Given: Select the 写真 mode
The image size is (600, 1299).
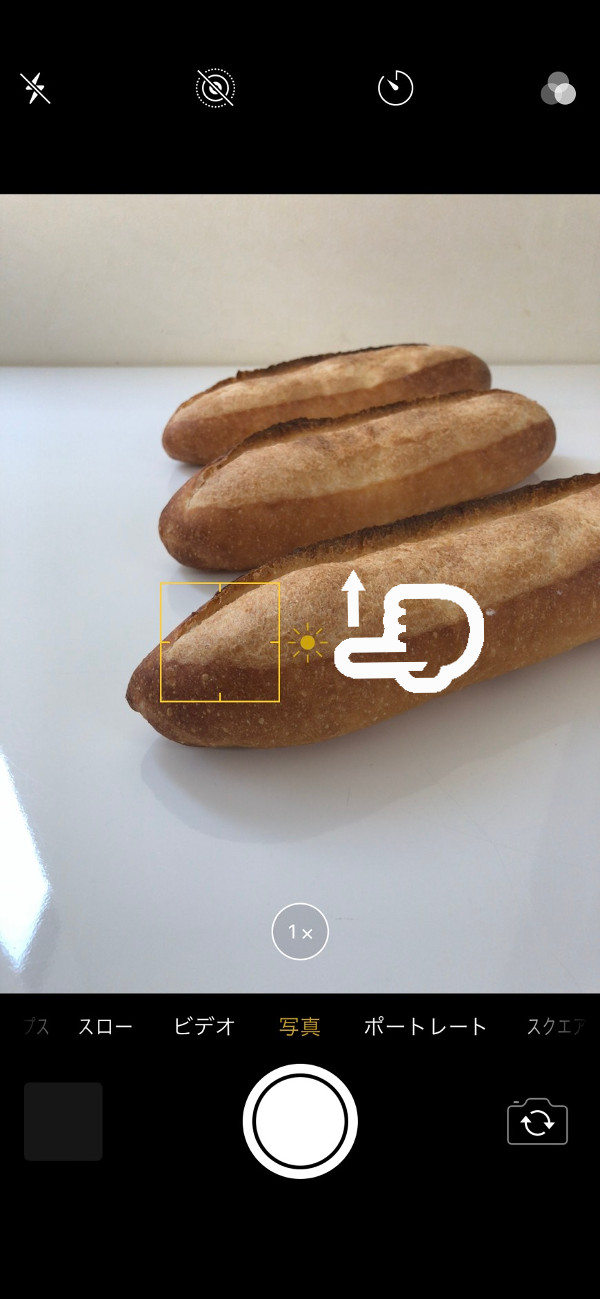Looking at the screenshot, I should click(299, 1026).
